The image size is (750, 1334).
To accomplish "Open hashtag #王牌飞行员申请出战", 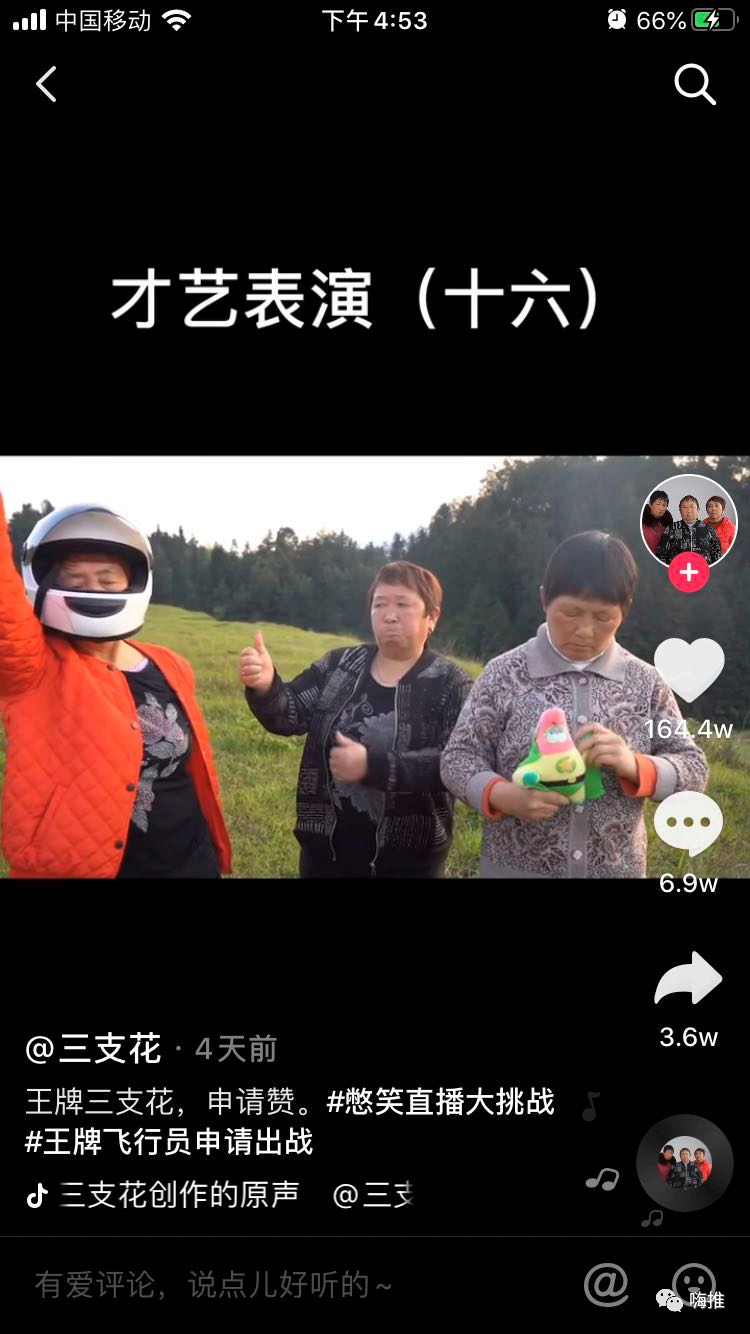I will tap(170, 1141).
